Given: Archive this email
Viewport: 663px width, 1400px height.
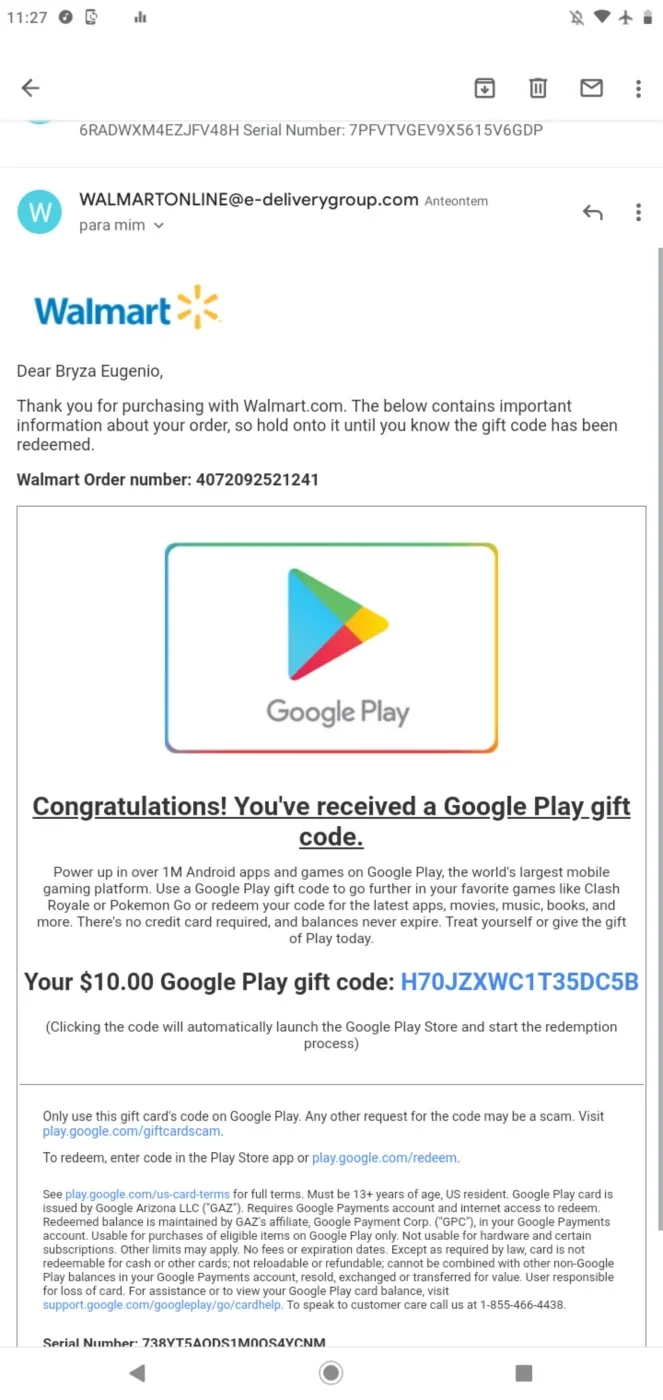Looking at the screenshot, I should (484, 88).
